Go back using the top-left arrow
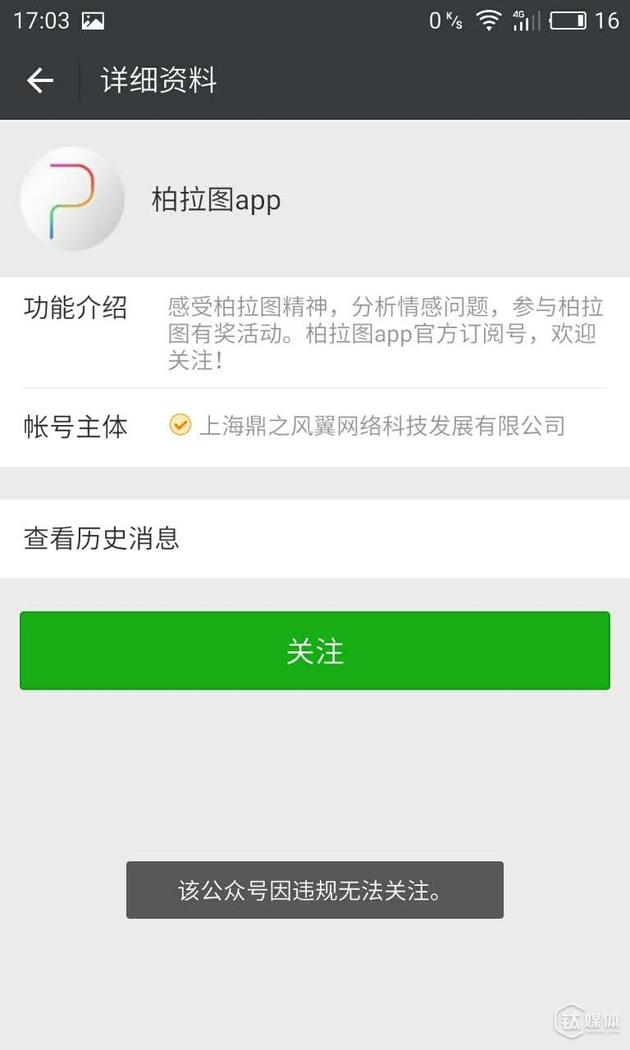630x1050 pixels. (40, 80)
